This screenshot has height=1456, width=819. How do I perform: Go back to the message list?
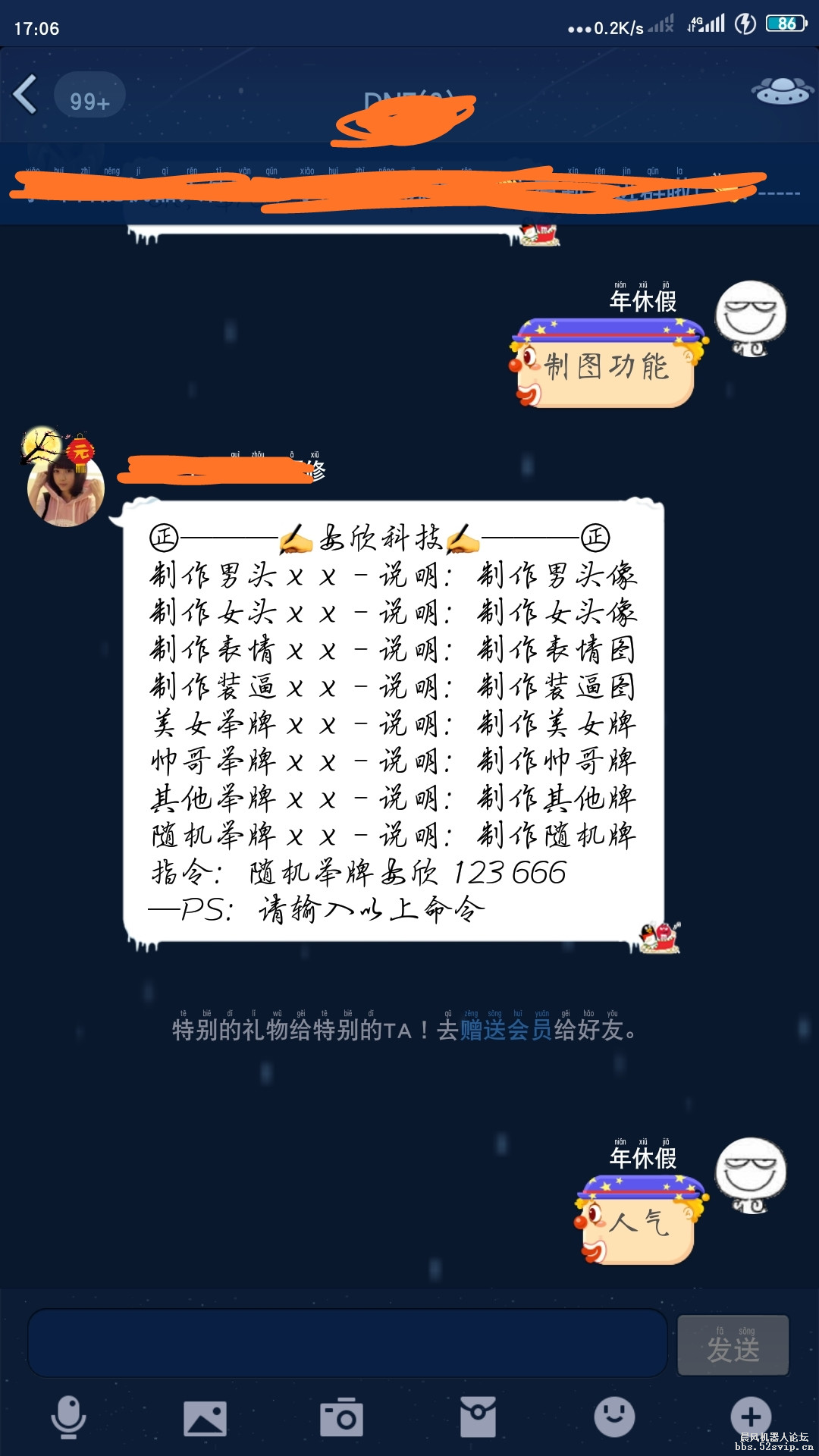(x=26, y=95)
